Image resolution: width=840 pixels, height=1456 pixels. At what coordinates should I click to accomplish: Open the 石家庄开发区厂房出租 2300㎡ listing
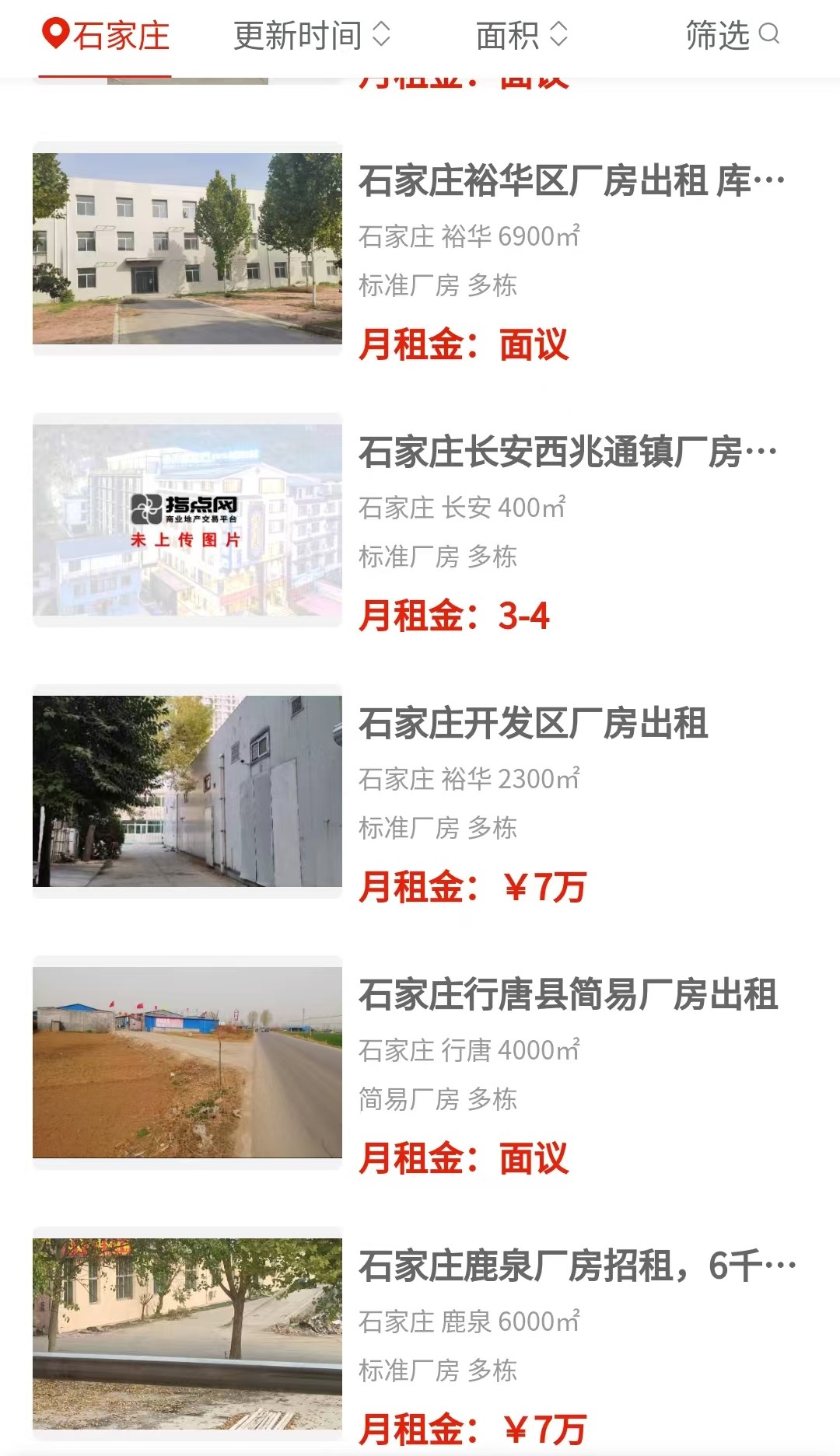click(x=533, y=724)
